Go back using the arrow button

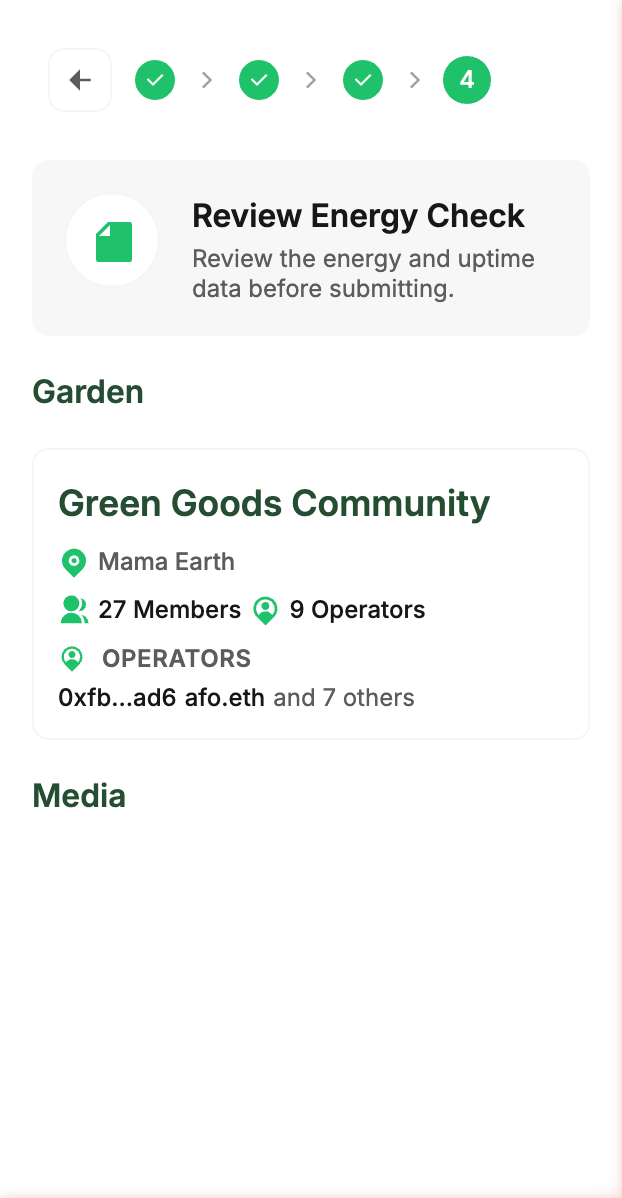point(80,80)
